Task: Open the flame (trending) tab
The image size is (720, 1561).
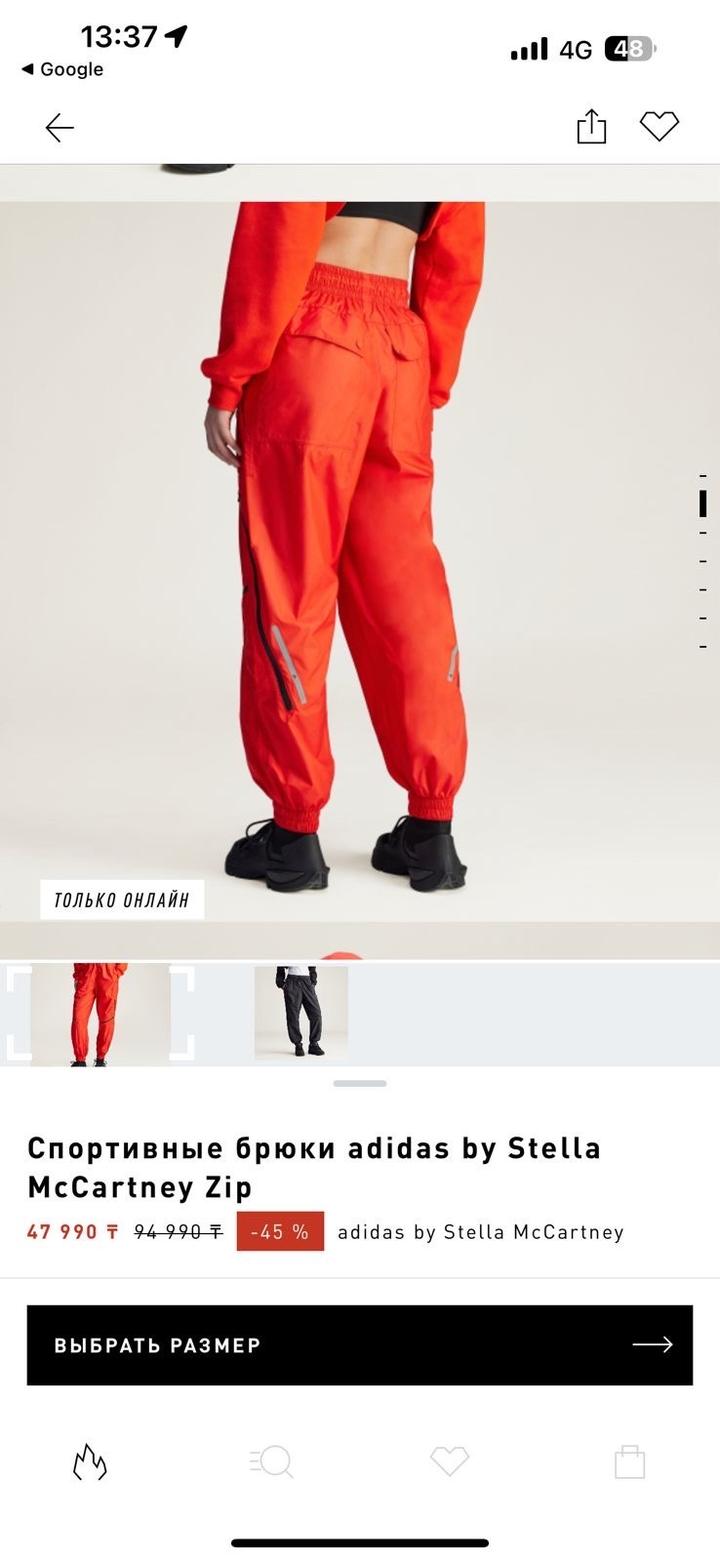Action: coord(90,1462)
